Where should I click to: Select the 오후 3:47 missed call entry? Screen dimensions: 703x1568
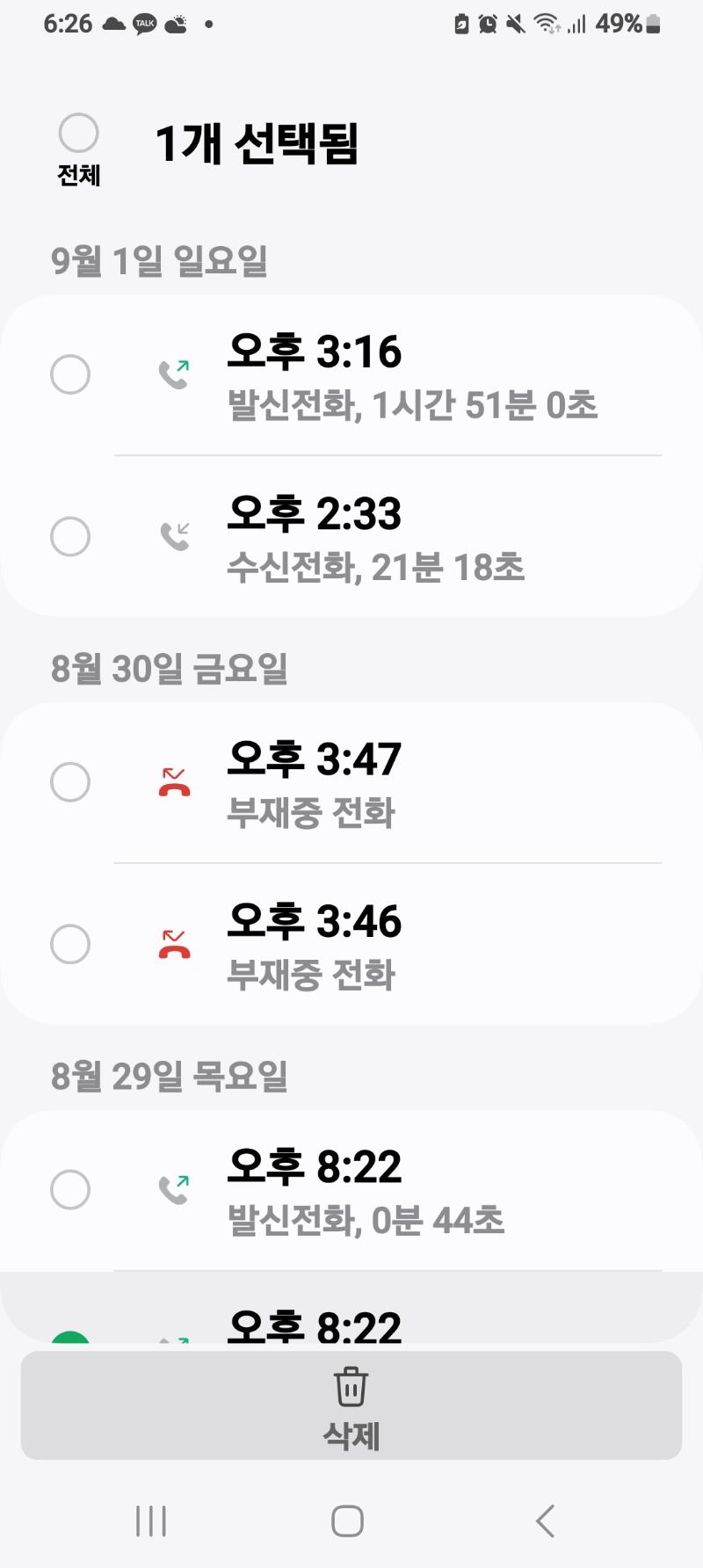pos(70,781)
